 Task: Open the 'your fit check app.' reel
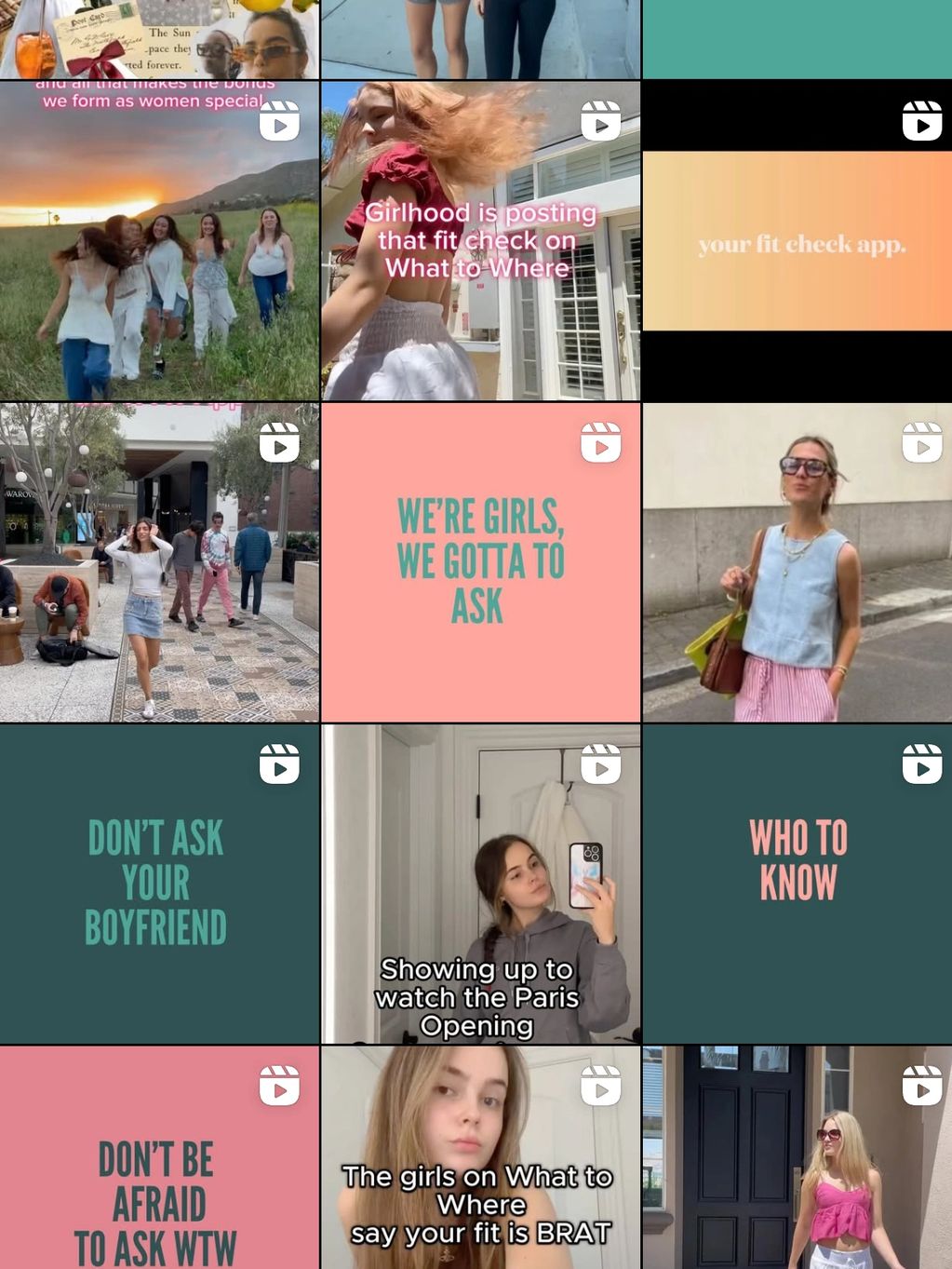pyautogui.click(x=798, y=240)
